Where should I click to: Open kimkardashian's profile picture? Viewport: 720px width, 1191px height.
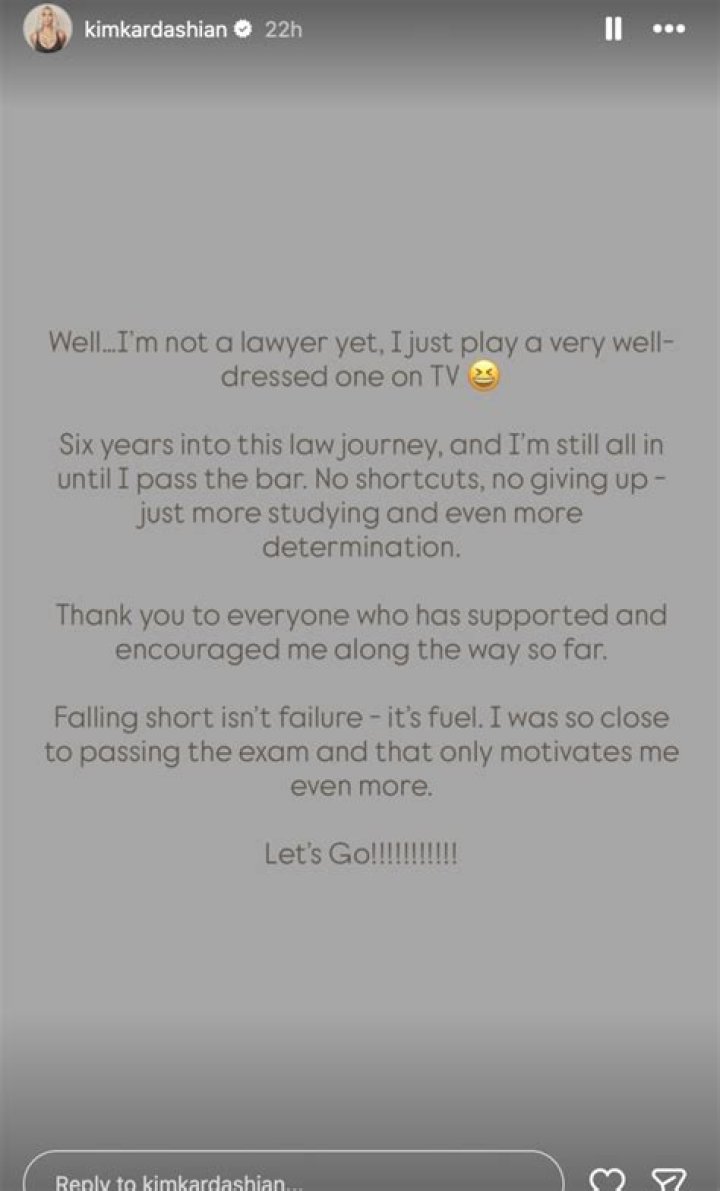tap(47, 29)
